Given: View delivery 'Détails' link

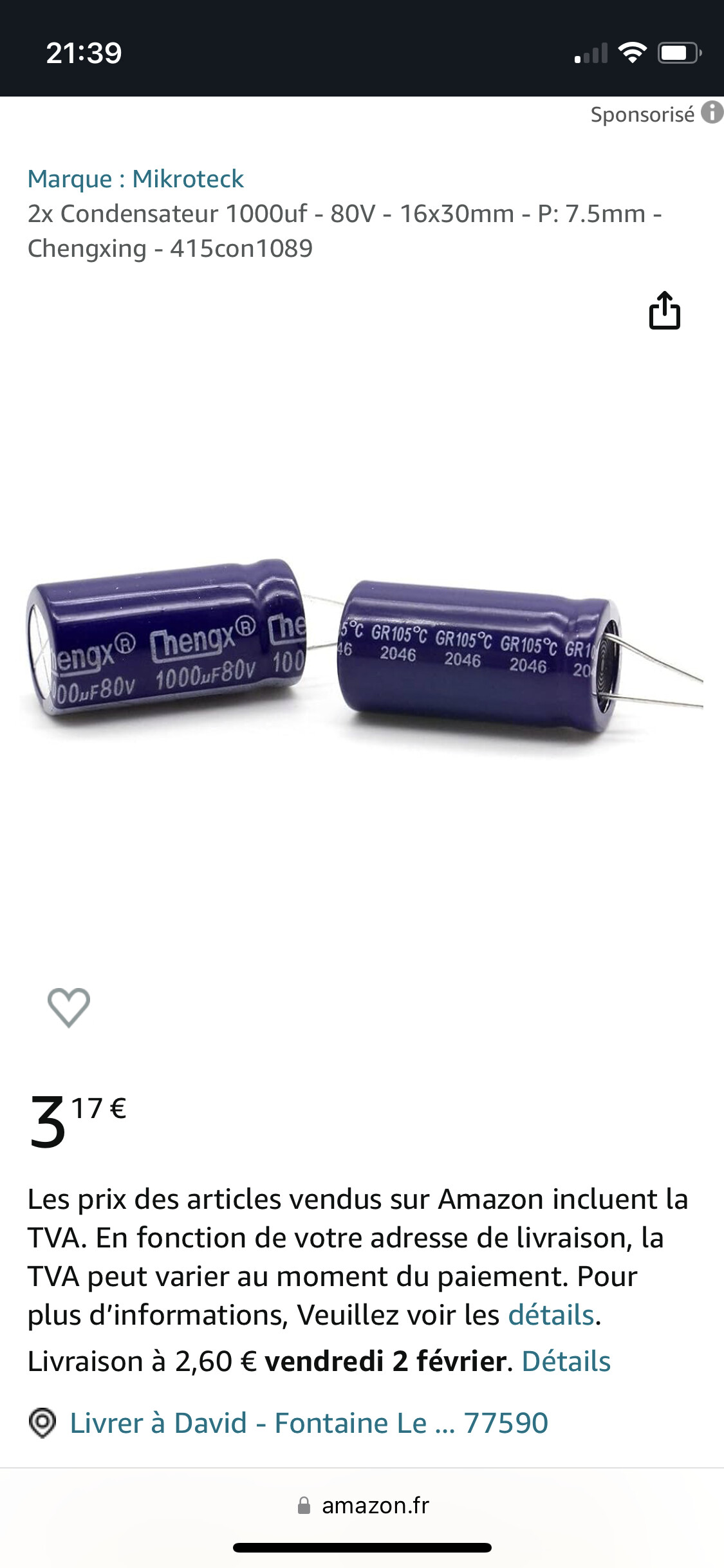Looking at the screenshot, I should 566,1361.
